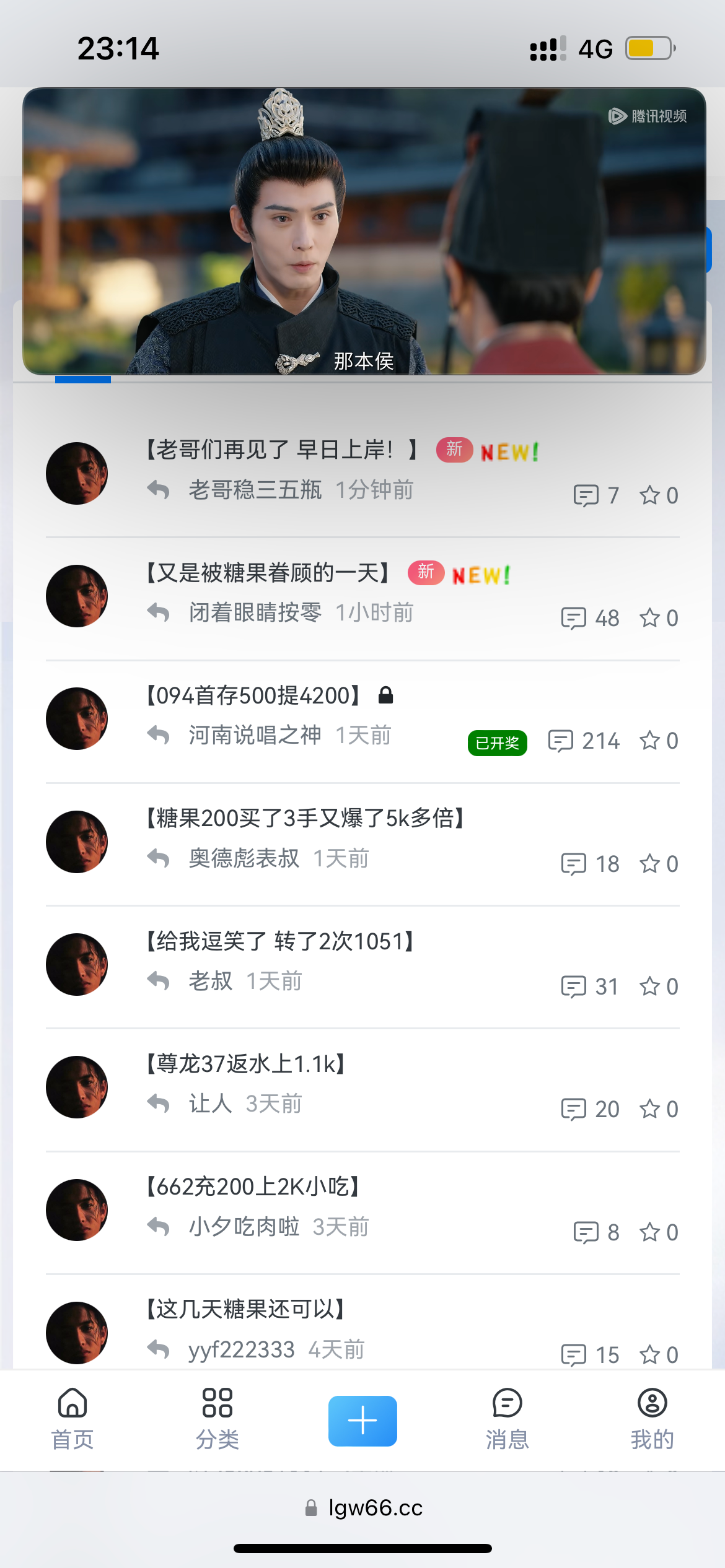Open the floating Tencent video player
This screenshot has height=1568, width=725.
tap(364, 231)
